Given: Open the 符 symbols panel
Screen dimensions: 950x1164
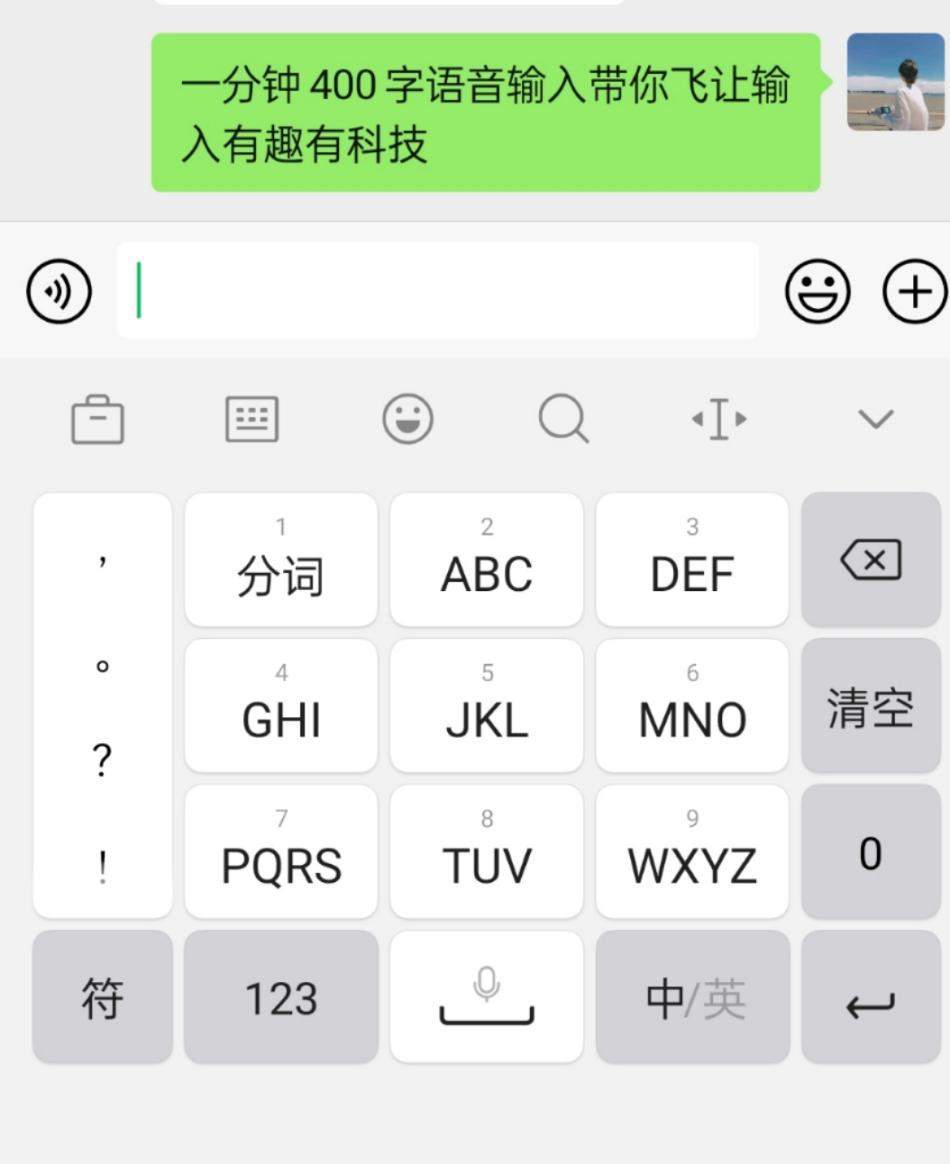Looking at the screenshot, I should [102, 998].
